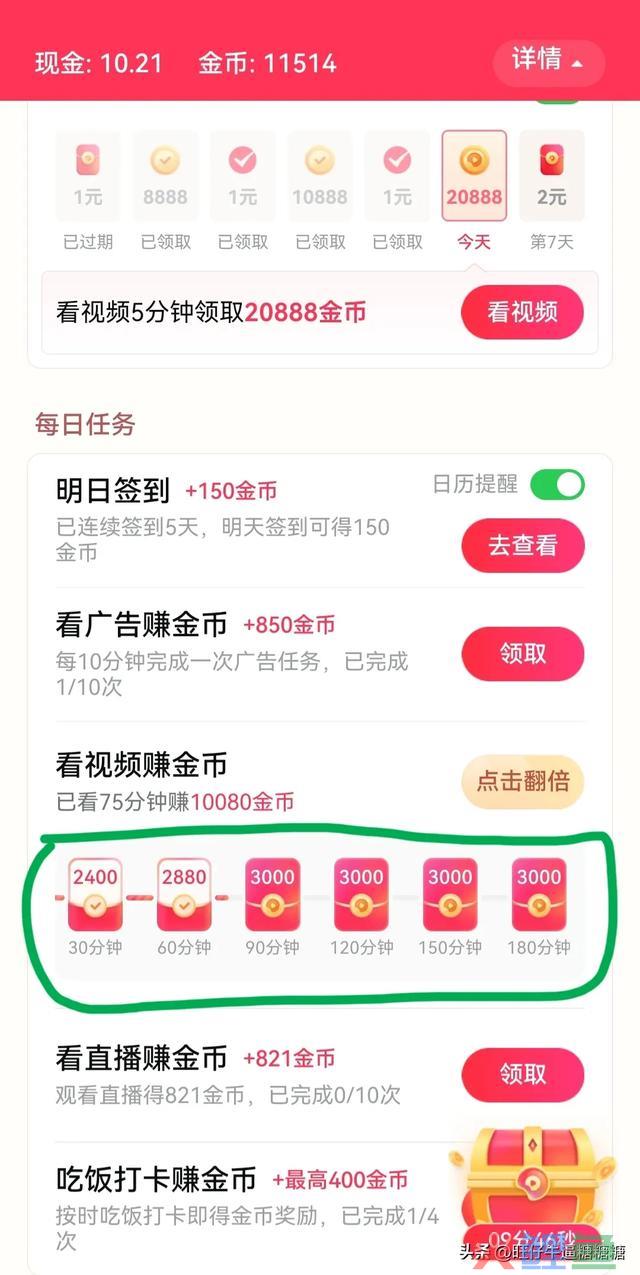Screen dimensions: 640x1275
Task: Claim 看直播赚金币 reward with 领取
Action: [522, 1075]
